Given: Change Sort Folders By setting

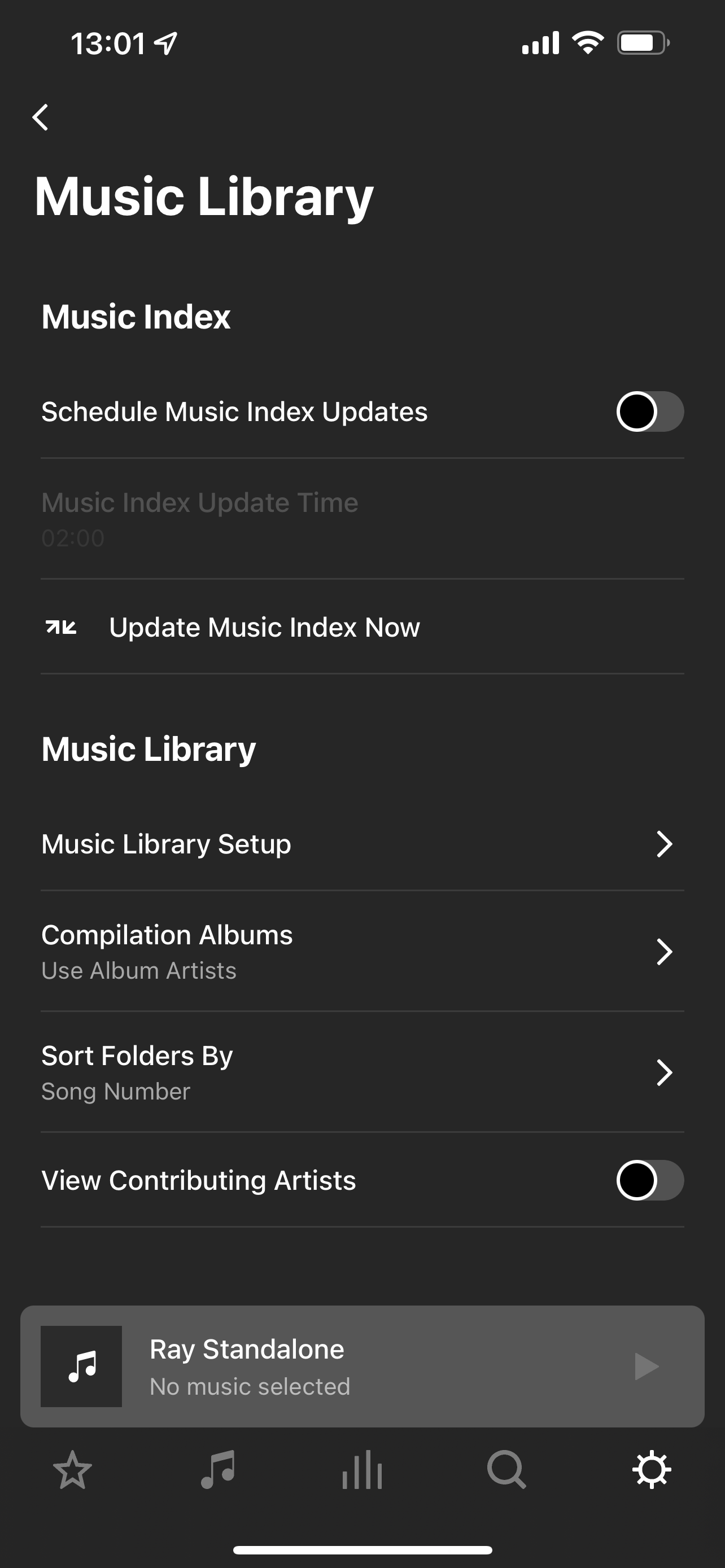Looking at the screenshot, I should pos(362,1072).
